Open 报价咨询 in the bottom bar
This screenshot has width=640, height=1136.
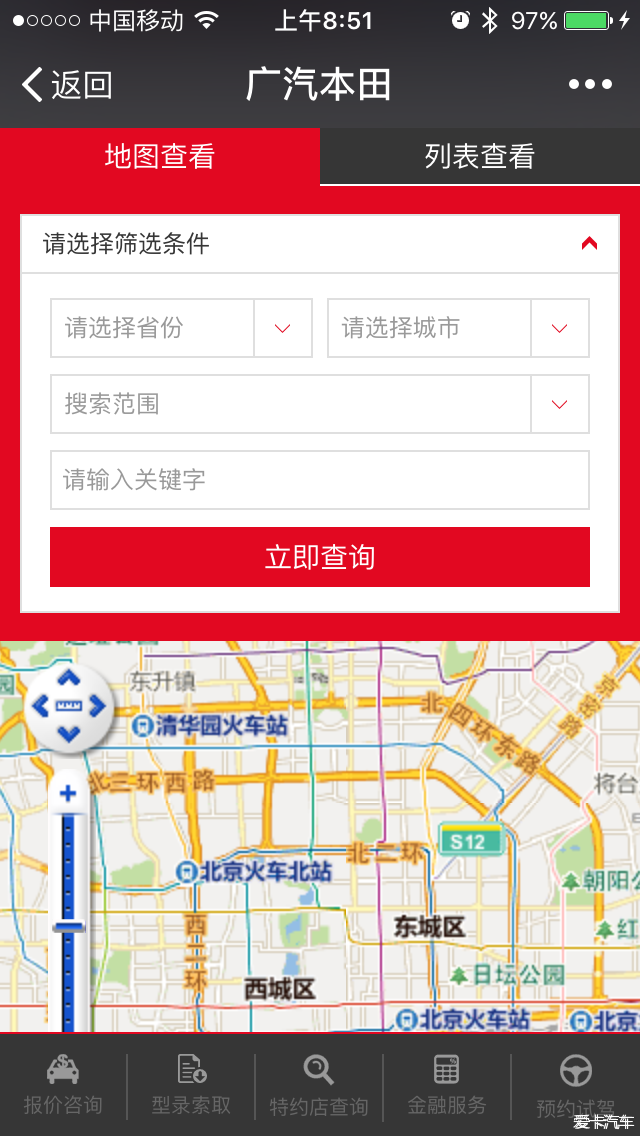click(x=63, y=1085)
